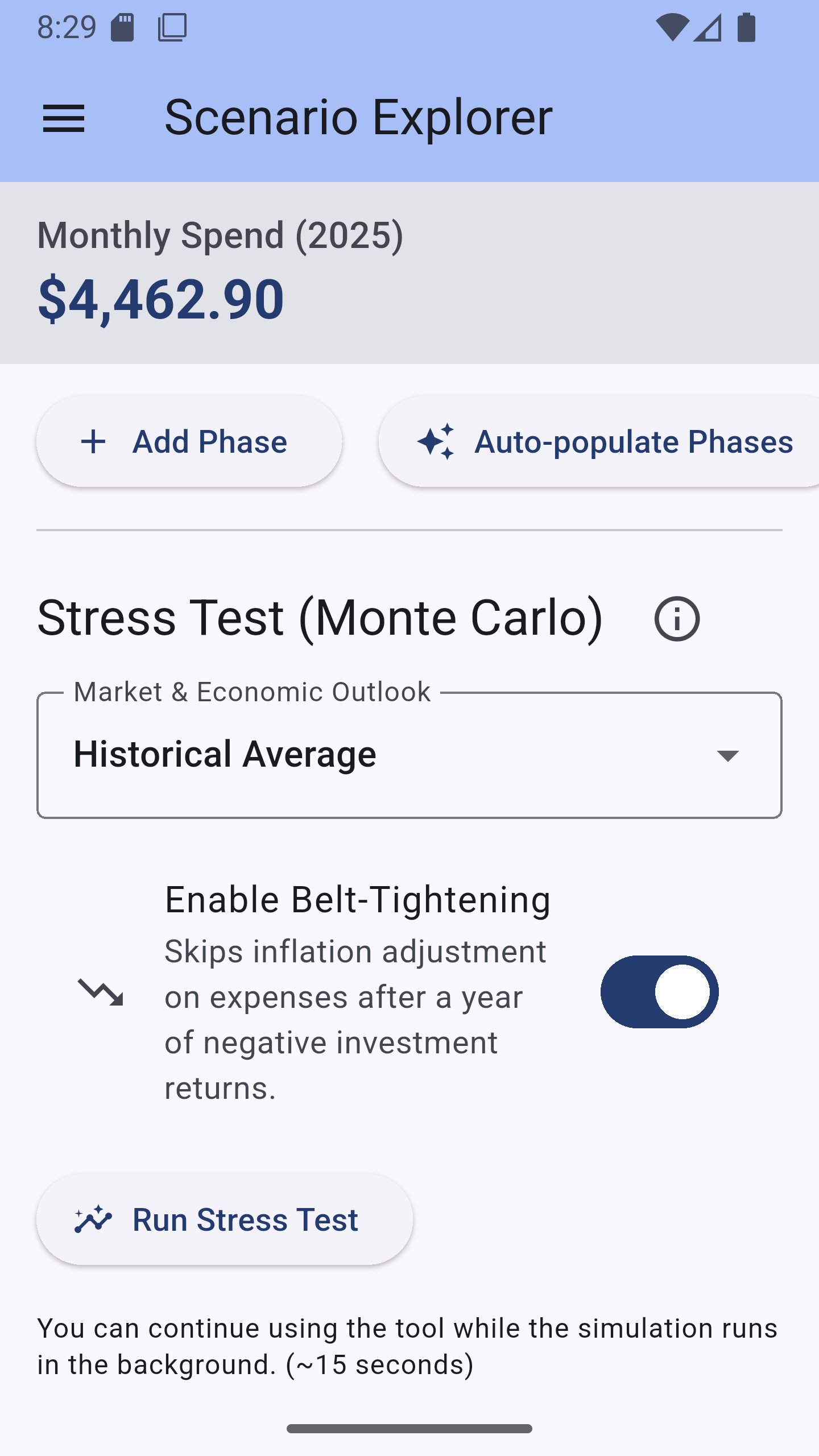Image resolution: width=819 pixels, height=1456 pixels.
Task: Tap the battery status icon
Action: [745, 26]
